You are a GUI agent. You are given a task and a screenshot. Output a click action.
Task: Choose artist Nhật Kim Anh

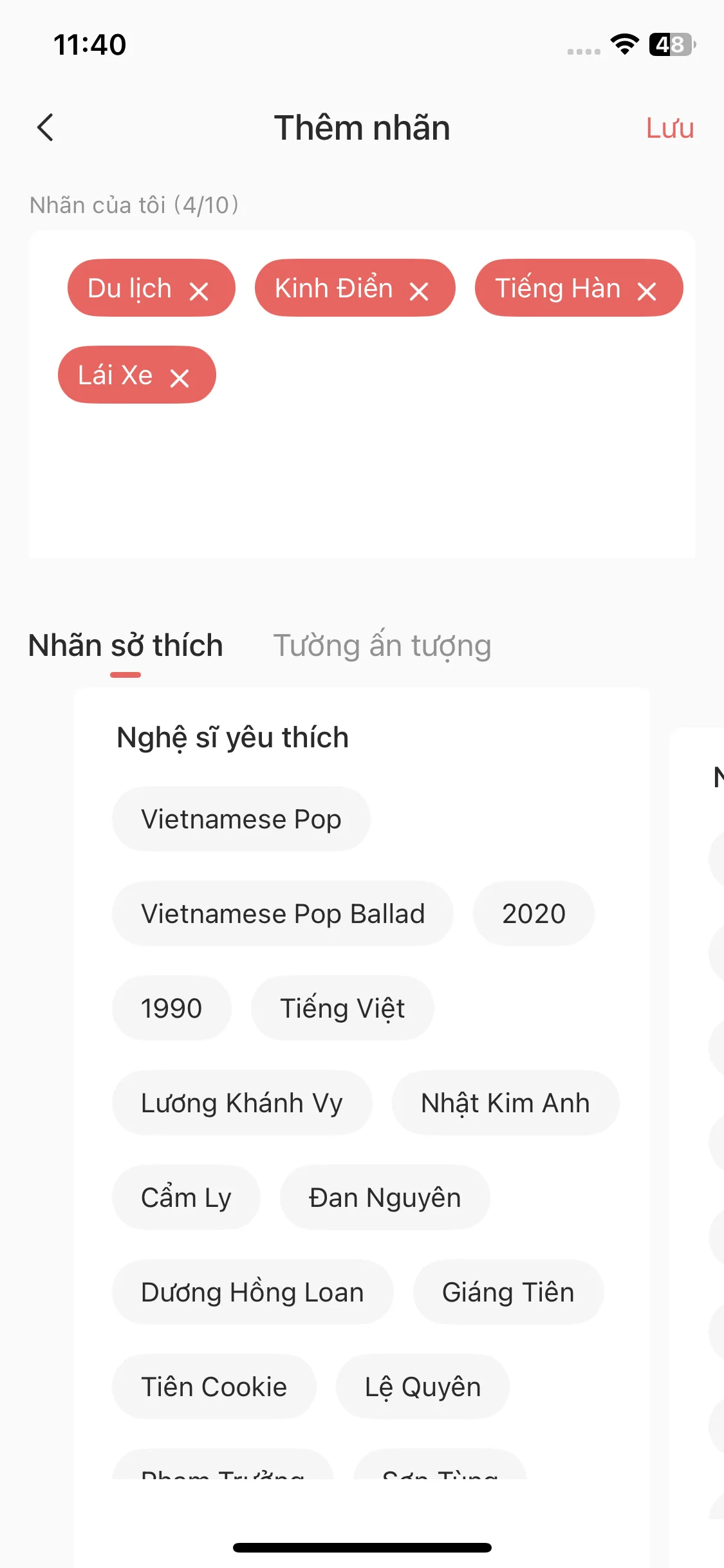click(505, 1103)
